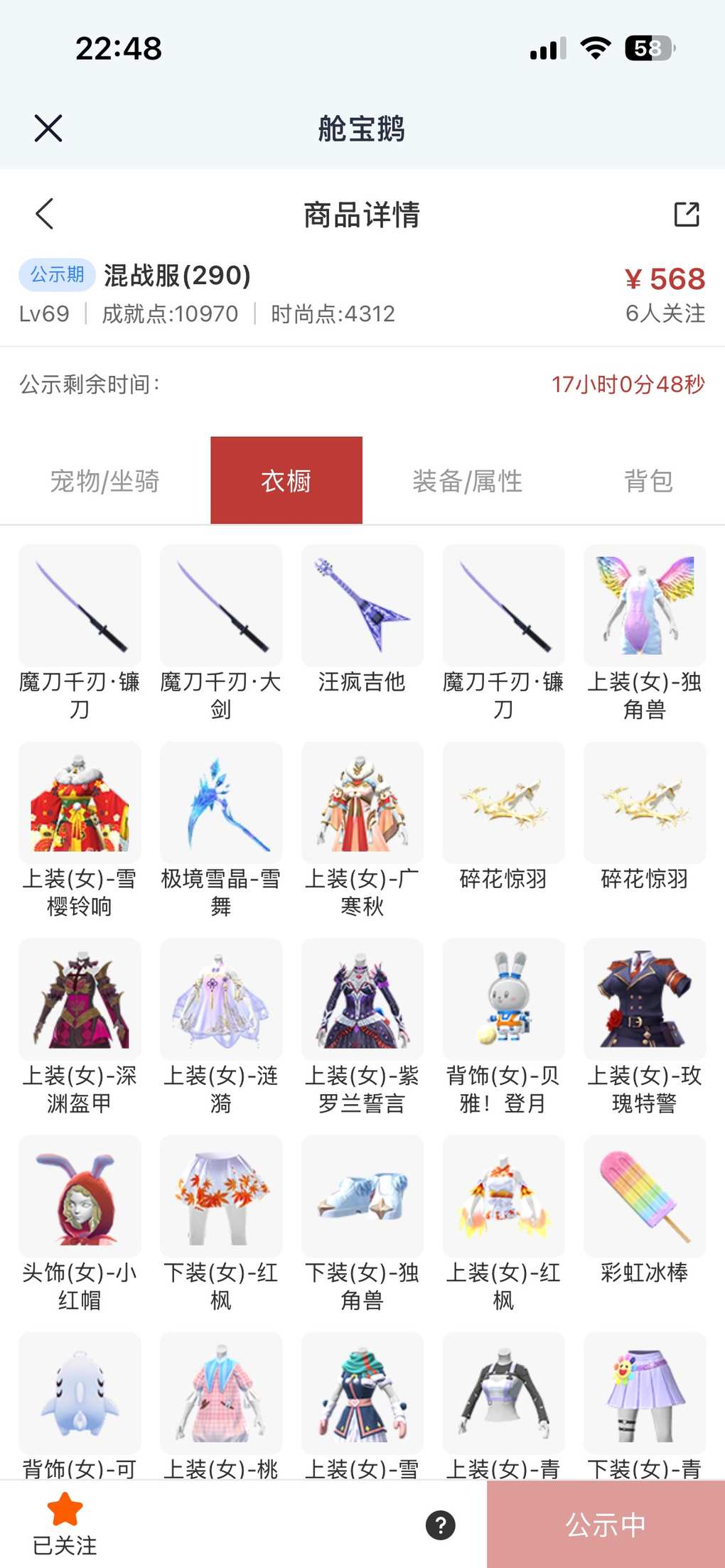
Task: View 上装(女)-广寒秋 outfit
Action: click(362, 803)
